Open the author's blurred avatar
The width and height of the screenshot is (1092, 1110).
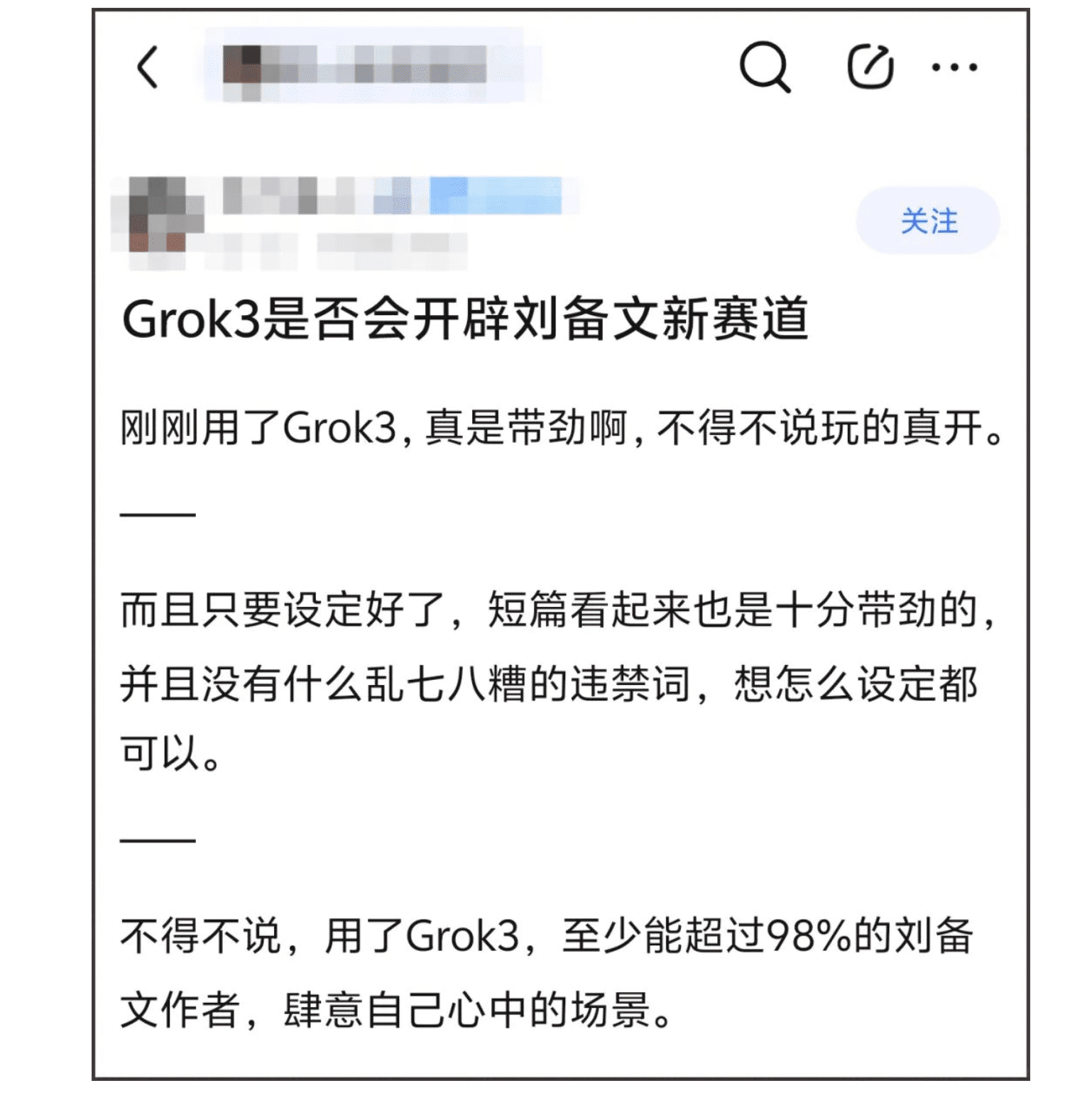(157, 215)
